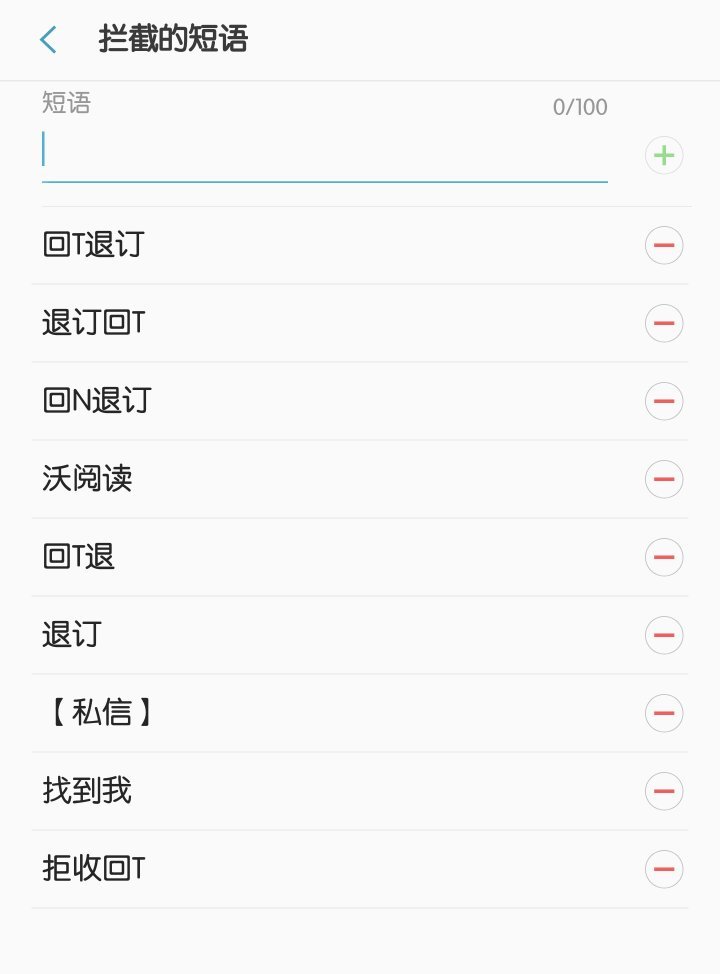
Task: Remove the phrase 退订
Action: click(x=664, y=635)
